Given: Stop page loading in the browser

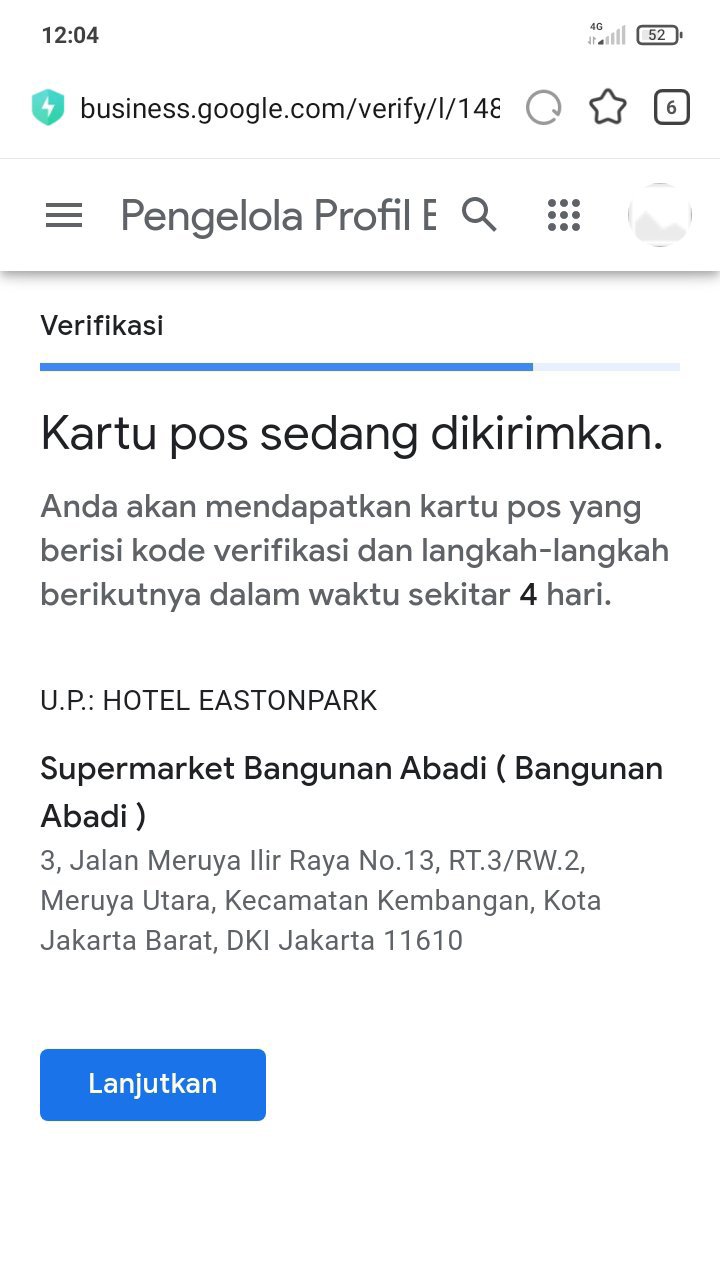Looking at the screenshot, I should [x=543, y=107].
